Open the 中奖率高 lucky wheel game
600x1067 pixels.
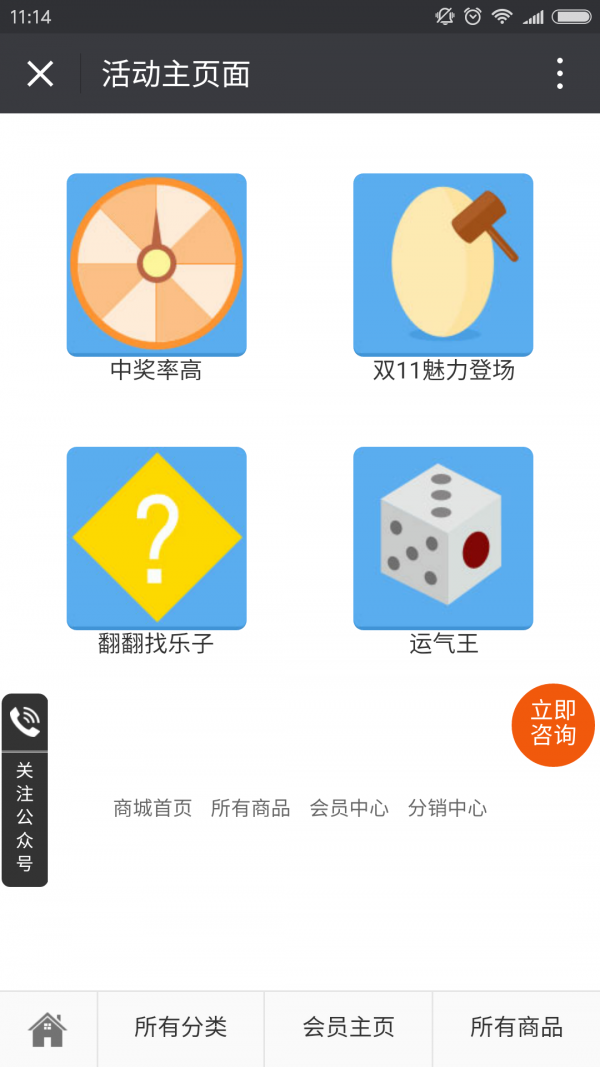(x=156, y=265)
